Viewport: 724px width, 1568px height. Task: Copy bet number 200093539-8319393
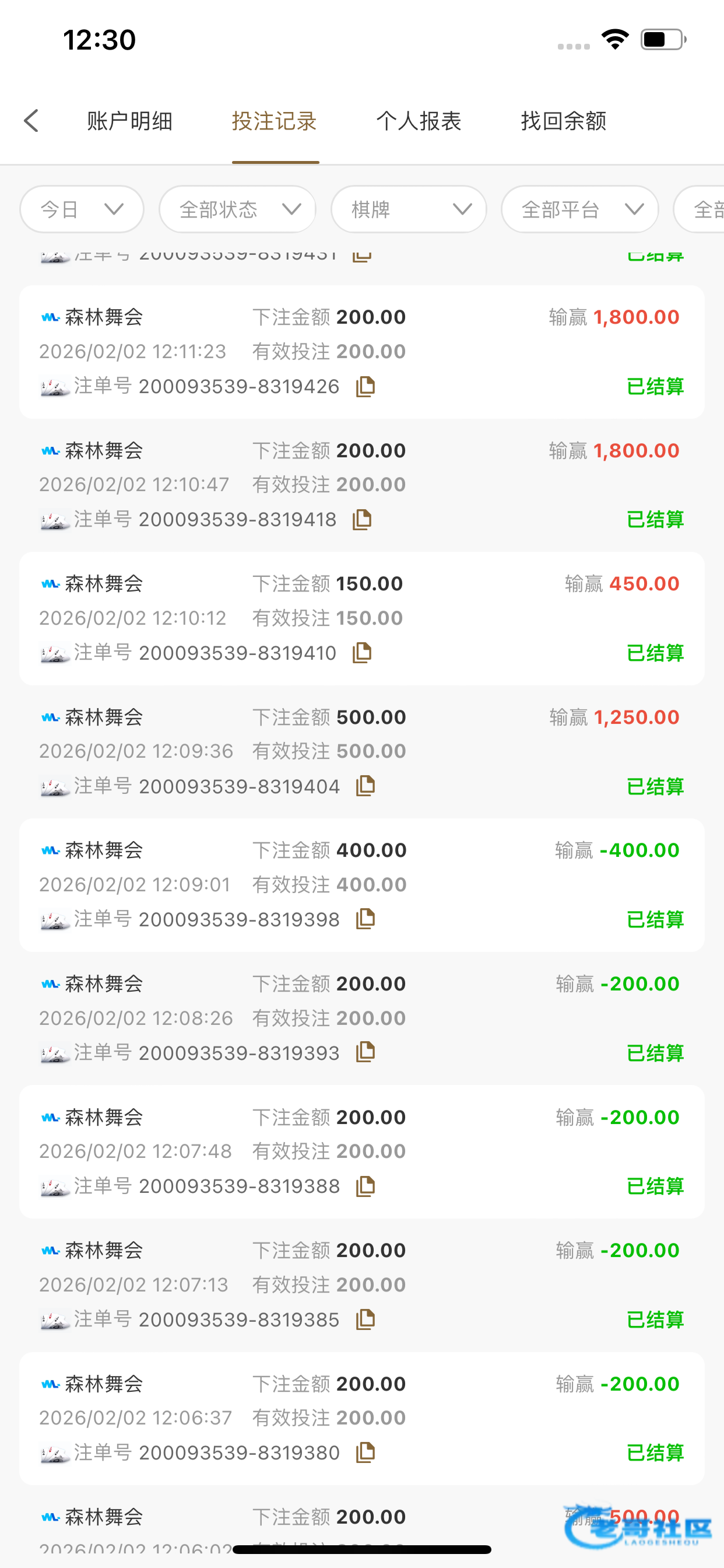click(x=365, y=1052)
